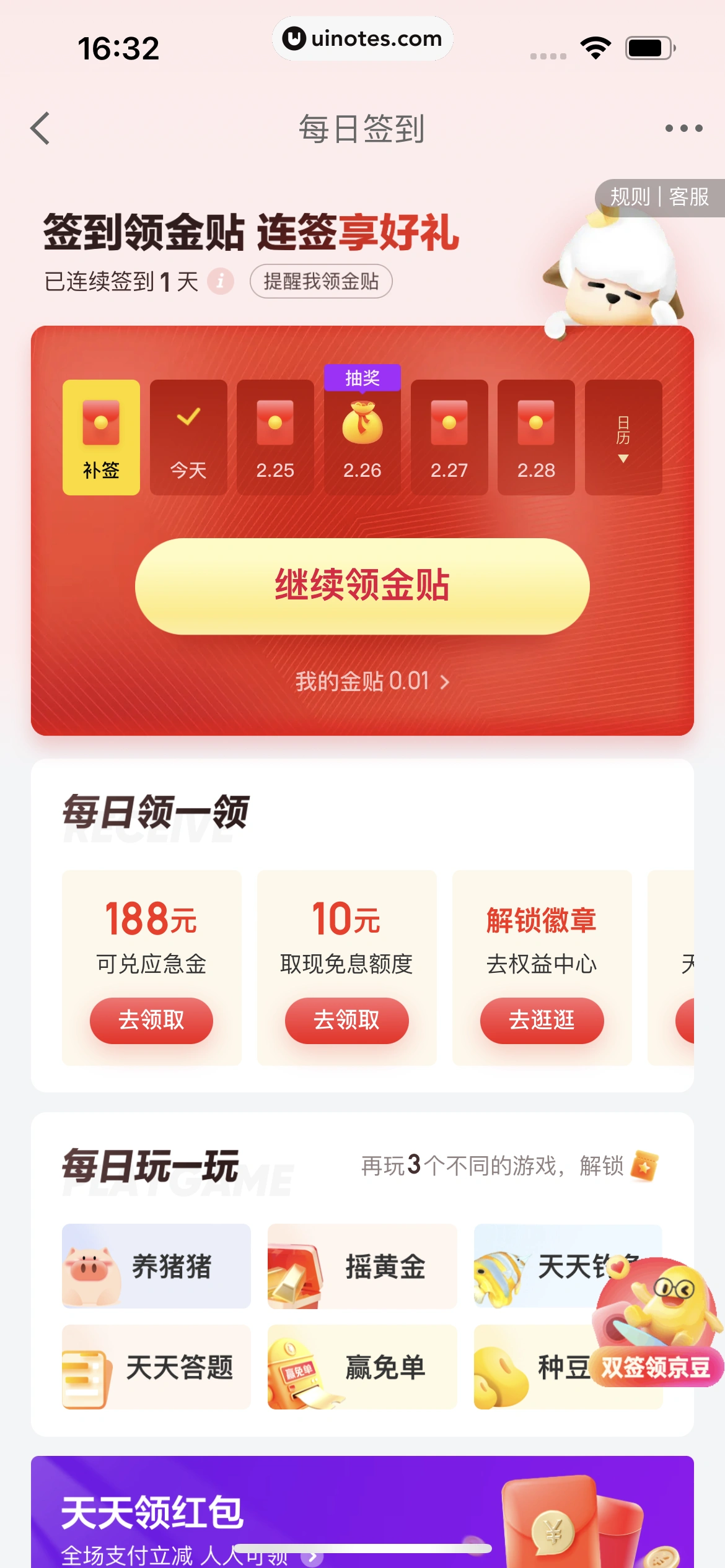Claim the 188元 可兑应急金 offer
Viewport: 725px width, 1568px height.
(x=151, y=1019)
